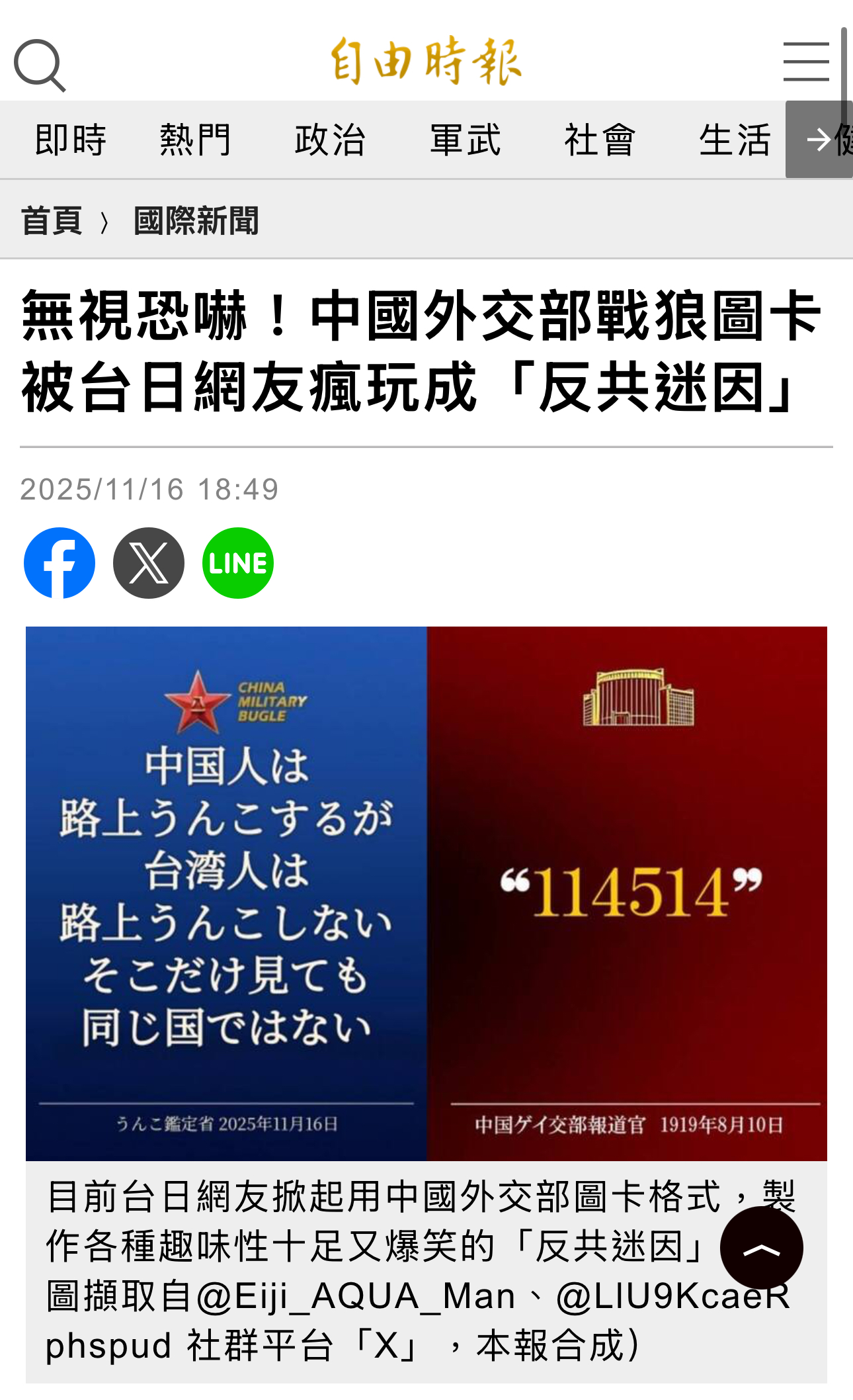Open the hamburger menu
Screen dimensions: 853x1400
click(x=806, y=62)
